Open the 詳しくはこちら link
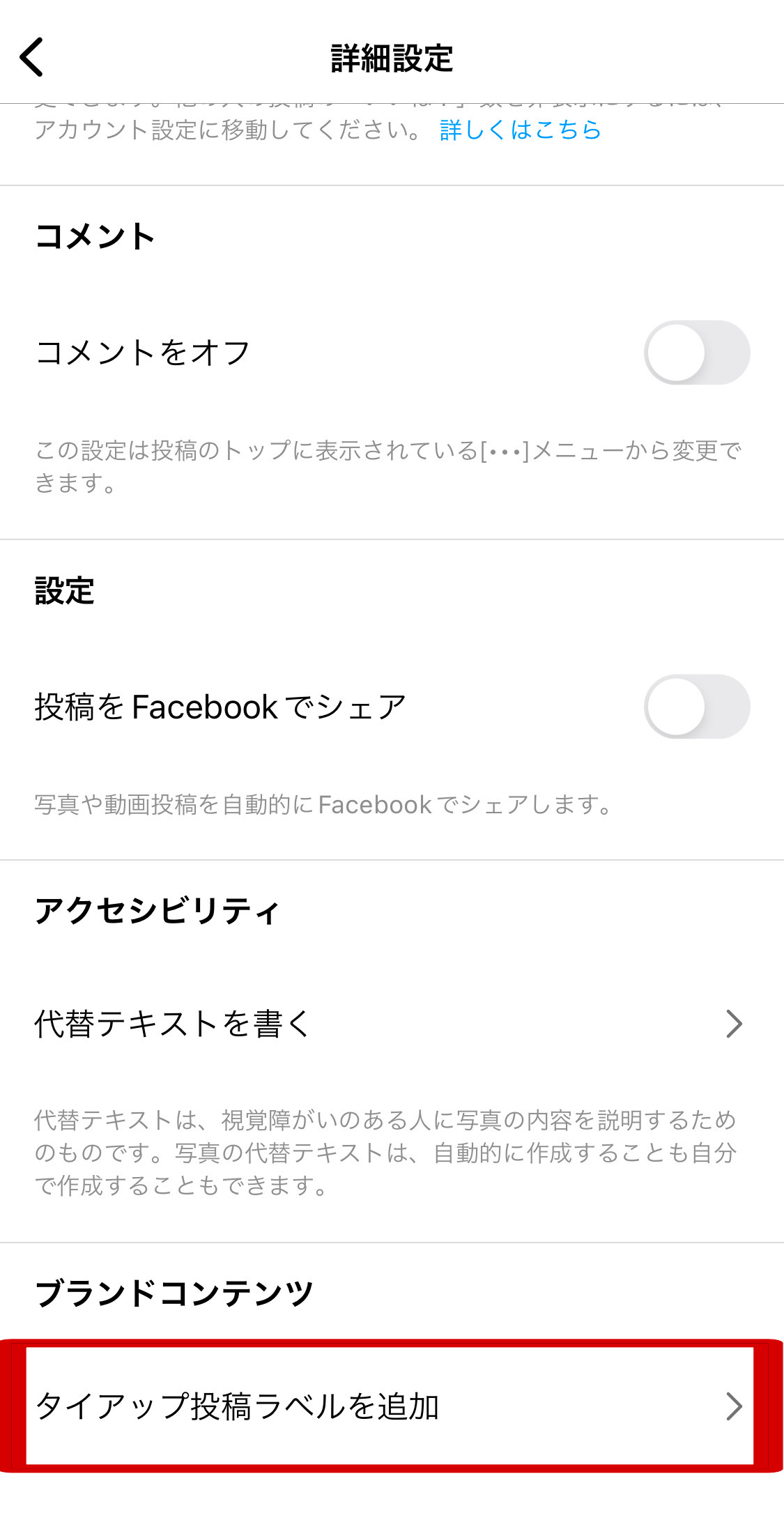Image resolution: width=784 pixels, height=1529 pixels. (520, 130)
